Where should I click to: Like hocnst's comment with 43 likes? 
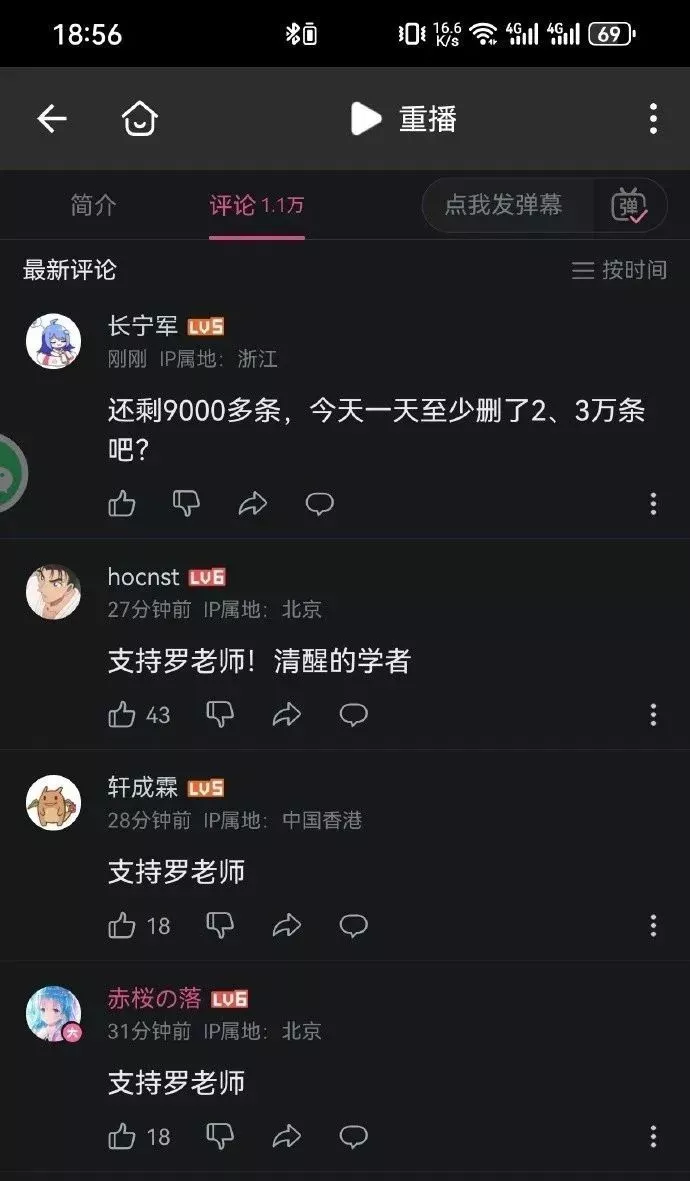[x=122, y=714]
